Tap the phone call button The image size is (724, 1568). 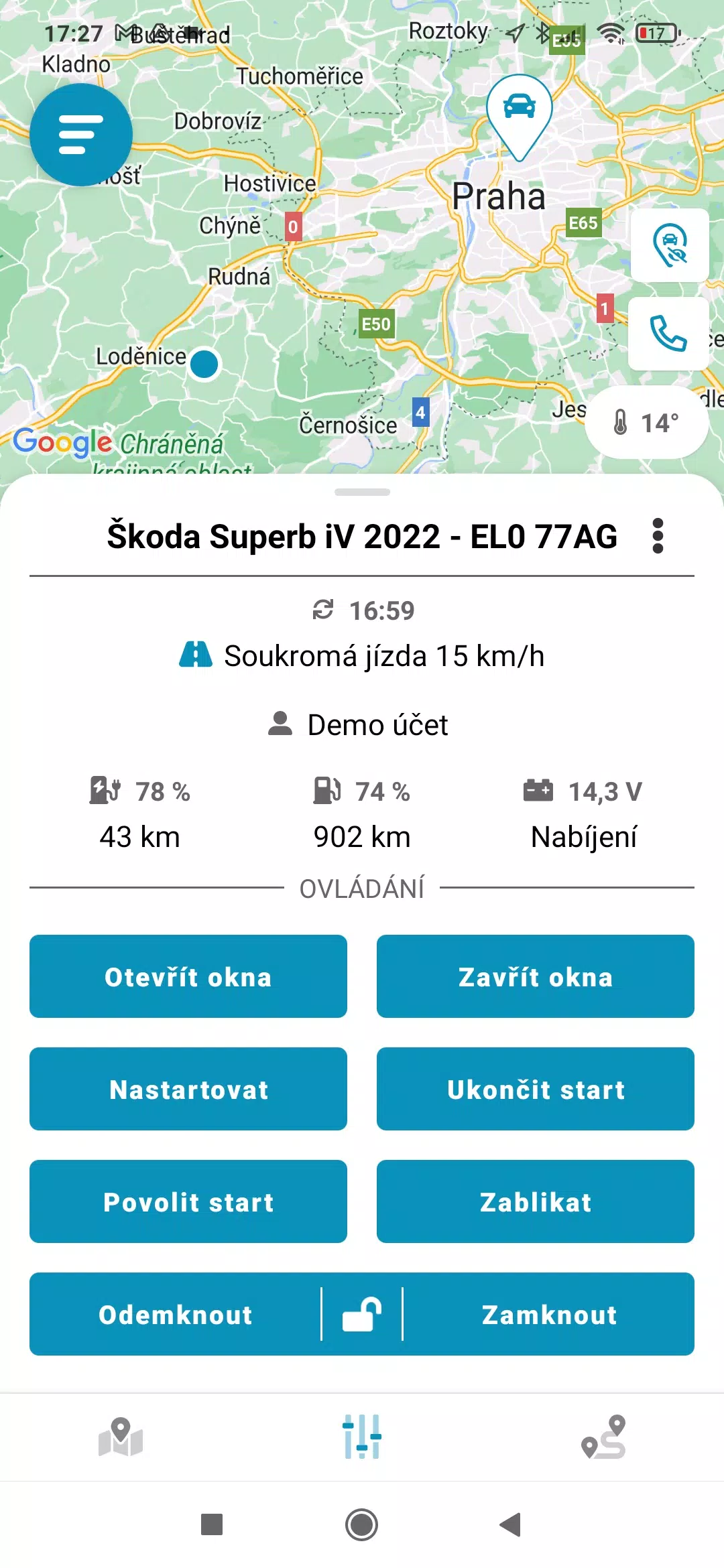tap(668, 334)
